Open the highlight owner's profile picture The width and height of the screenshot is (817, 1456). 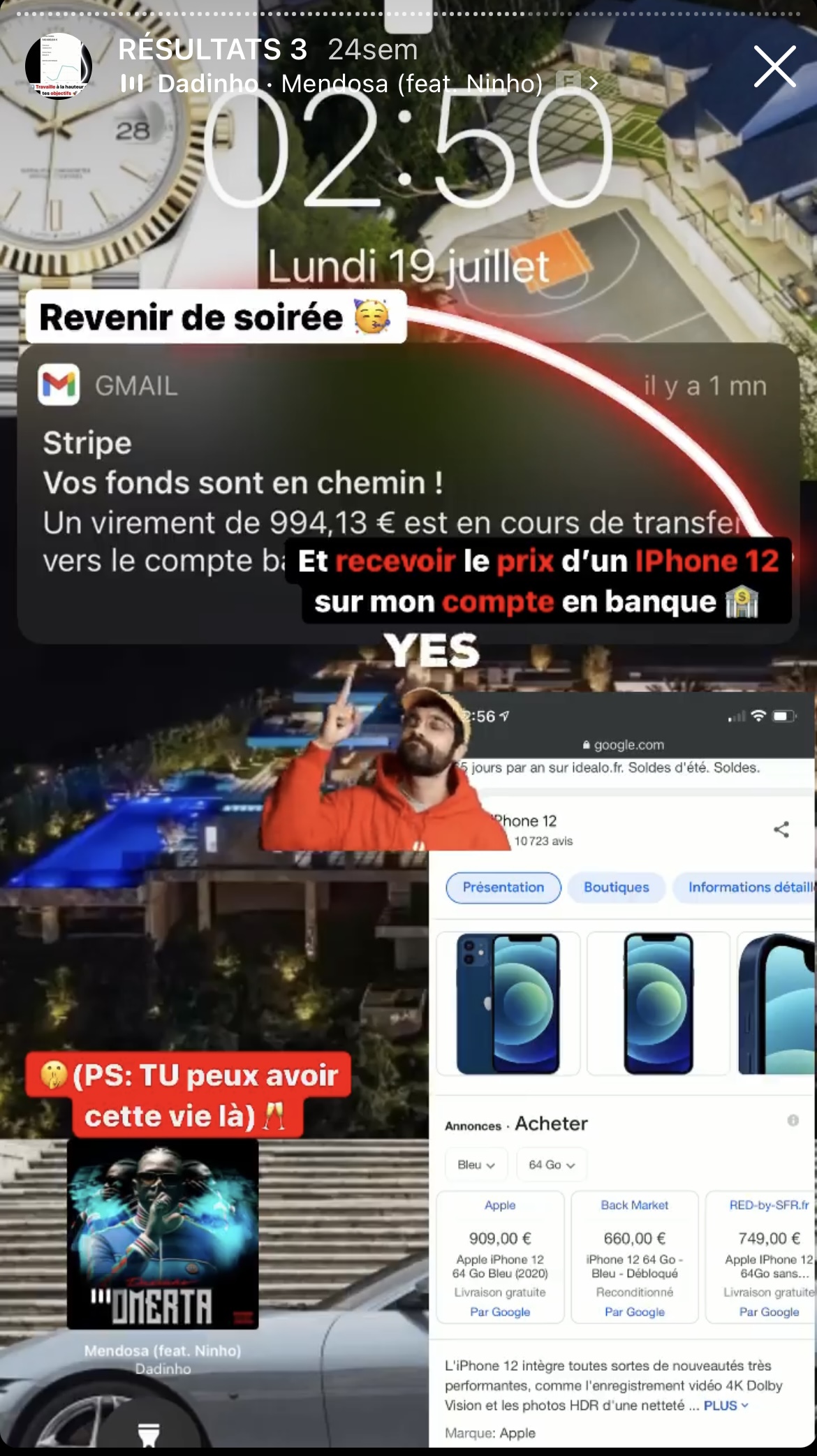pyautogui.click(x=59, y=66)
